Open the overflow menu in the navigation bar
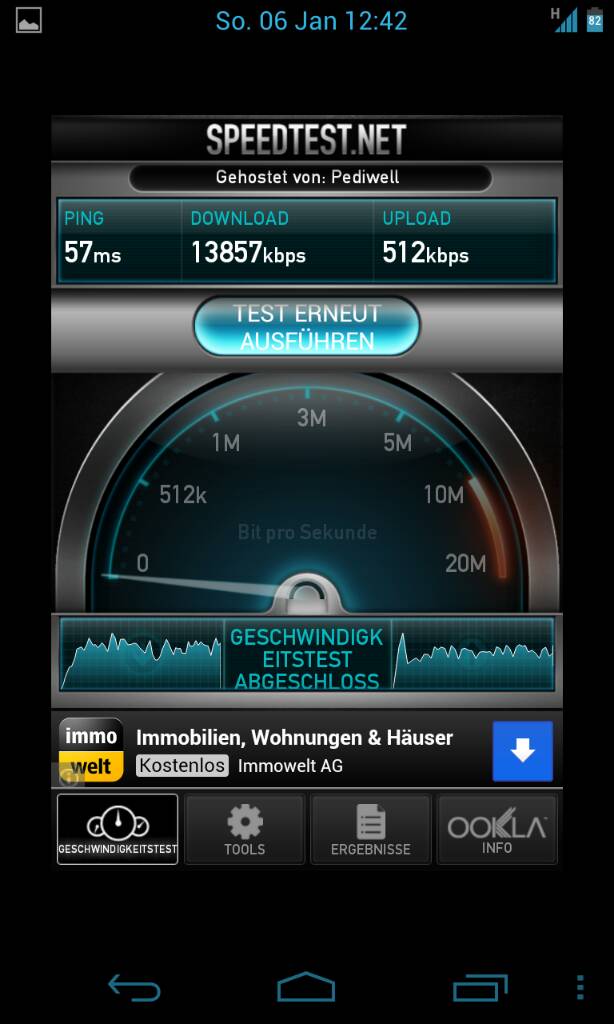614x1024 pixels. pos(580,987)
